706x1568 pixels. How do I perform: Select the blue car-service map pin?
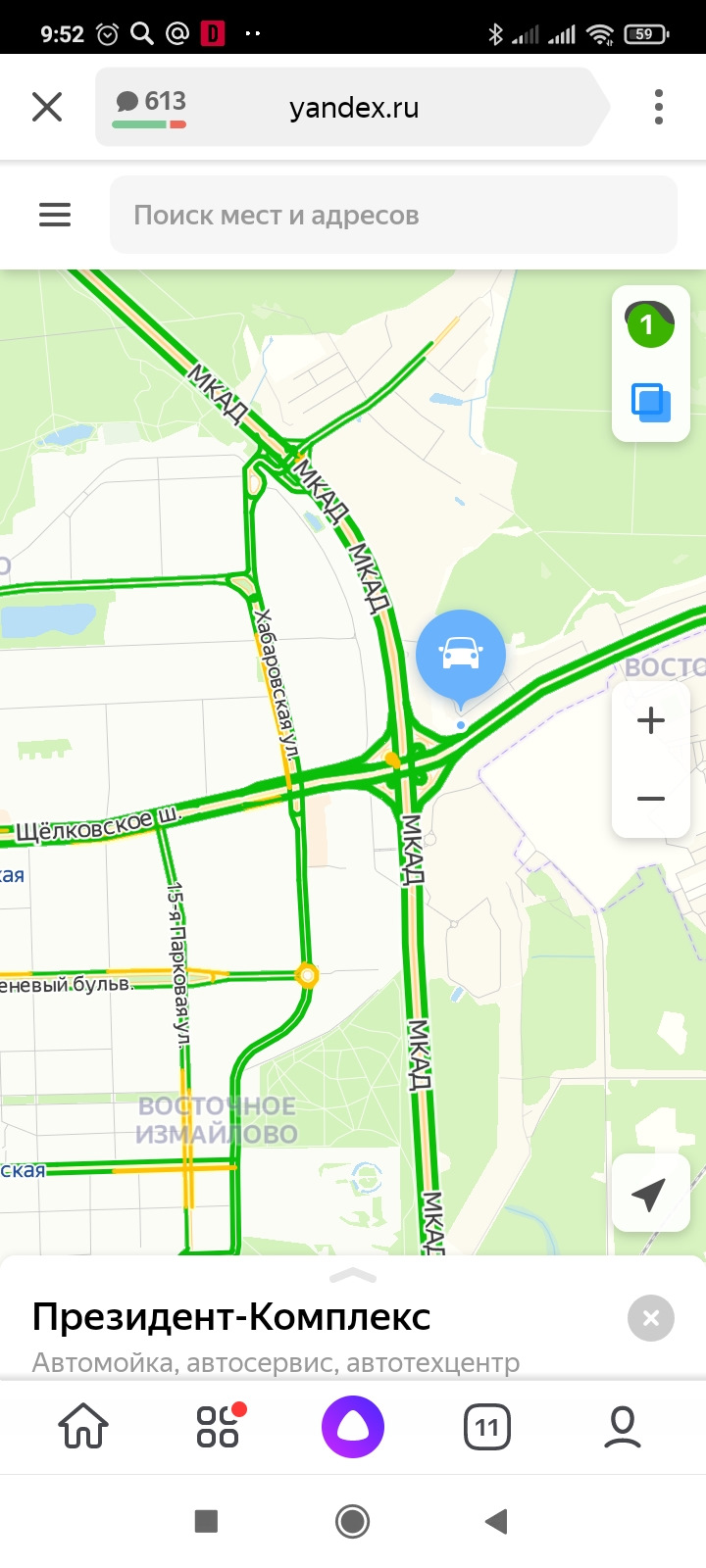pyautogui.click(x=461, y=654)
